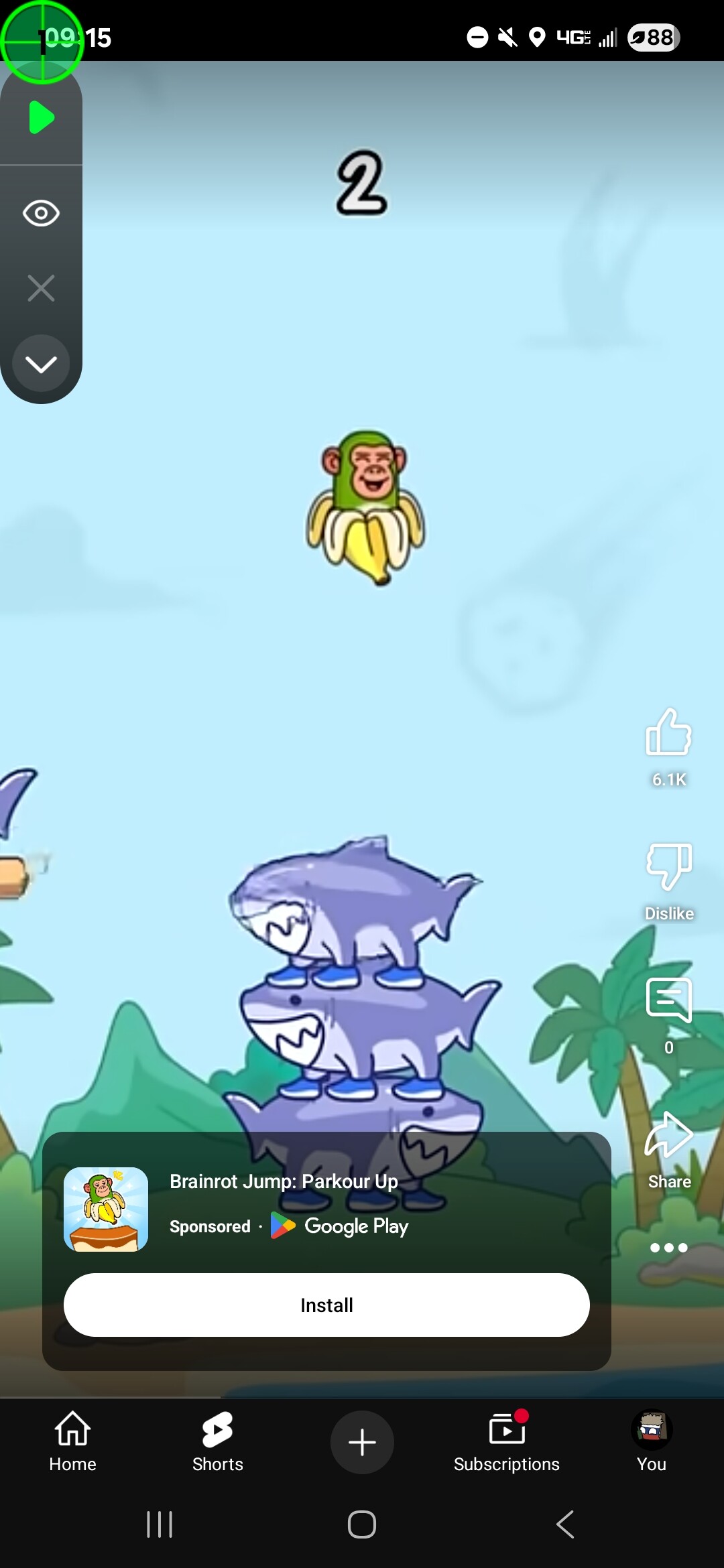
Task: Share this Short
Action: point(668,1134)
